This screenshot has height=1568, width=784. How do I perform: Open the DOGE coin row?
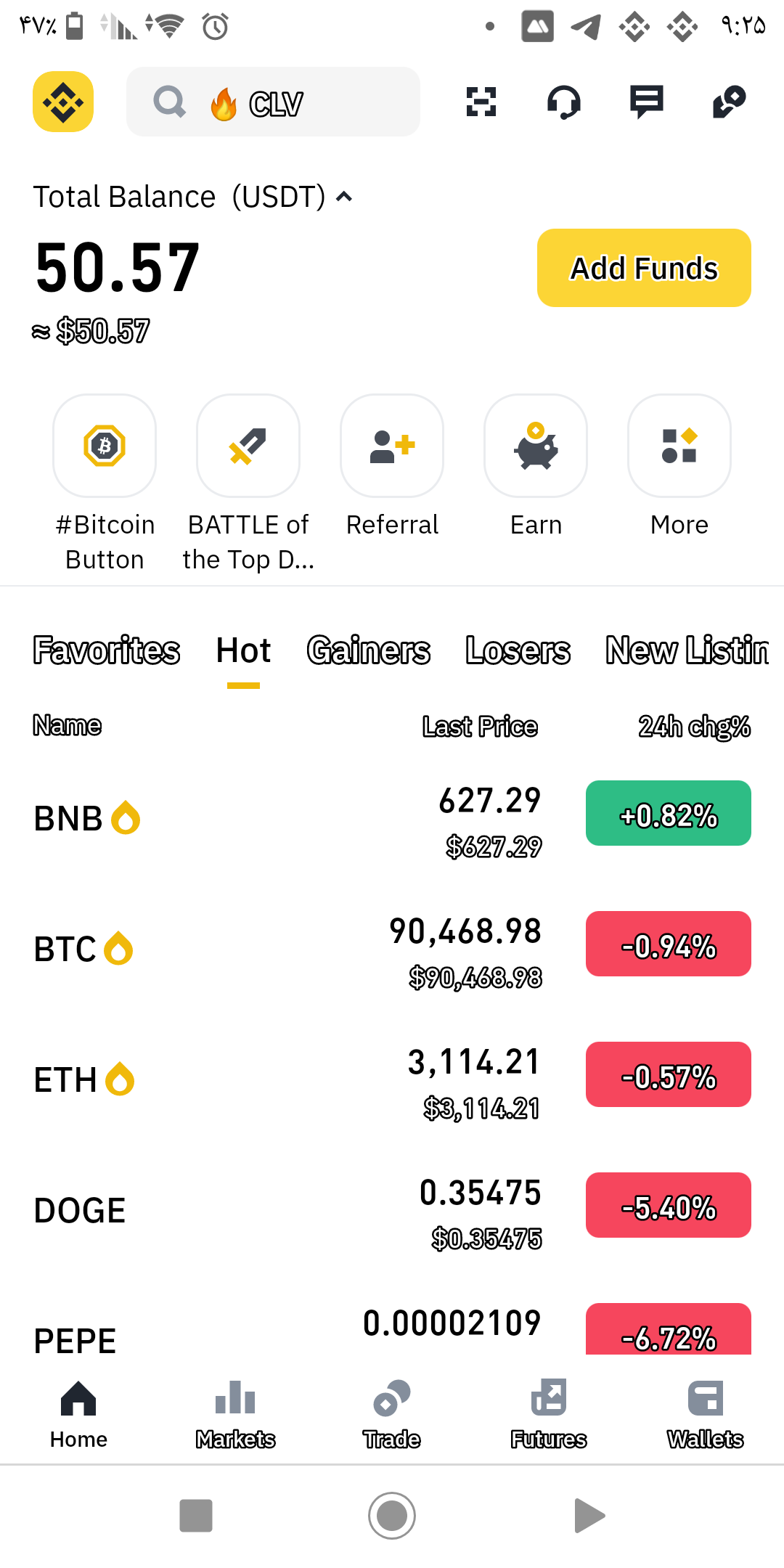click(x=290, y=1210)
